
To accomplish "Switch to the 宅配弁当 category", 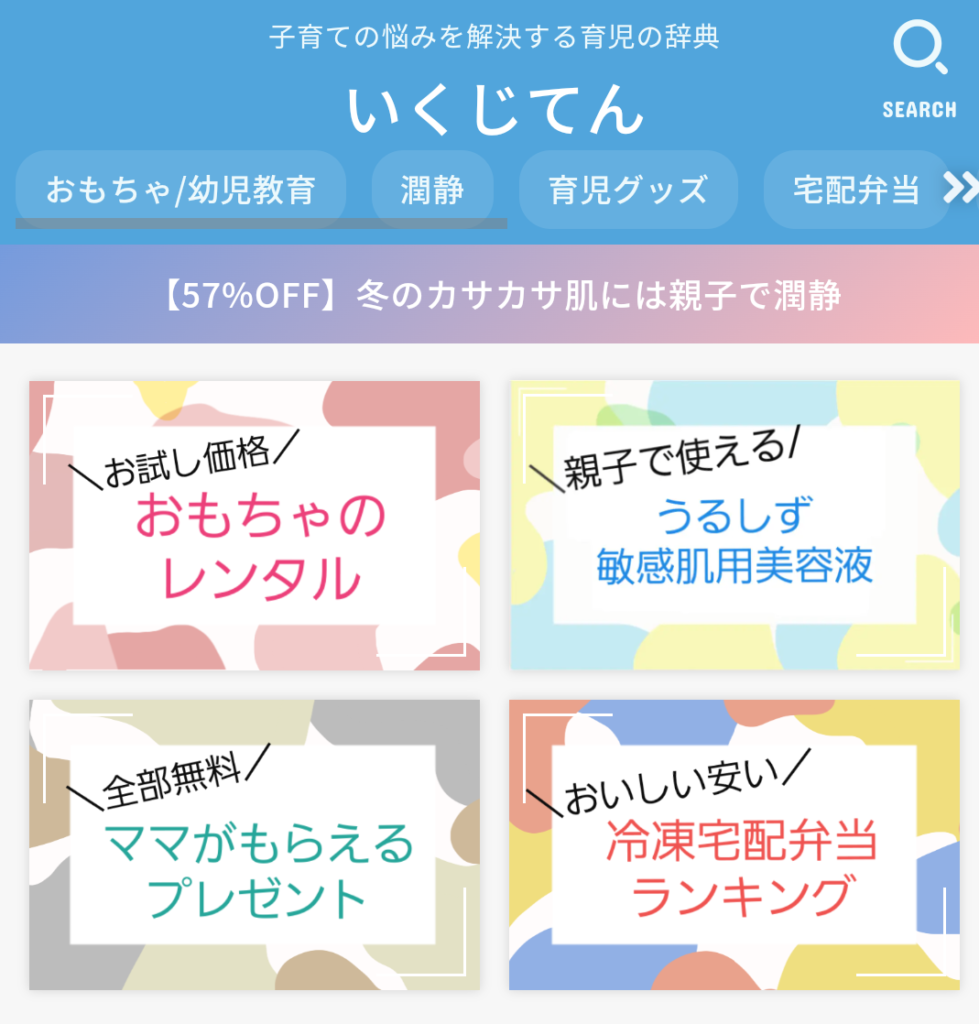I will pyautogui.click(x=855, y=189).
